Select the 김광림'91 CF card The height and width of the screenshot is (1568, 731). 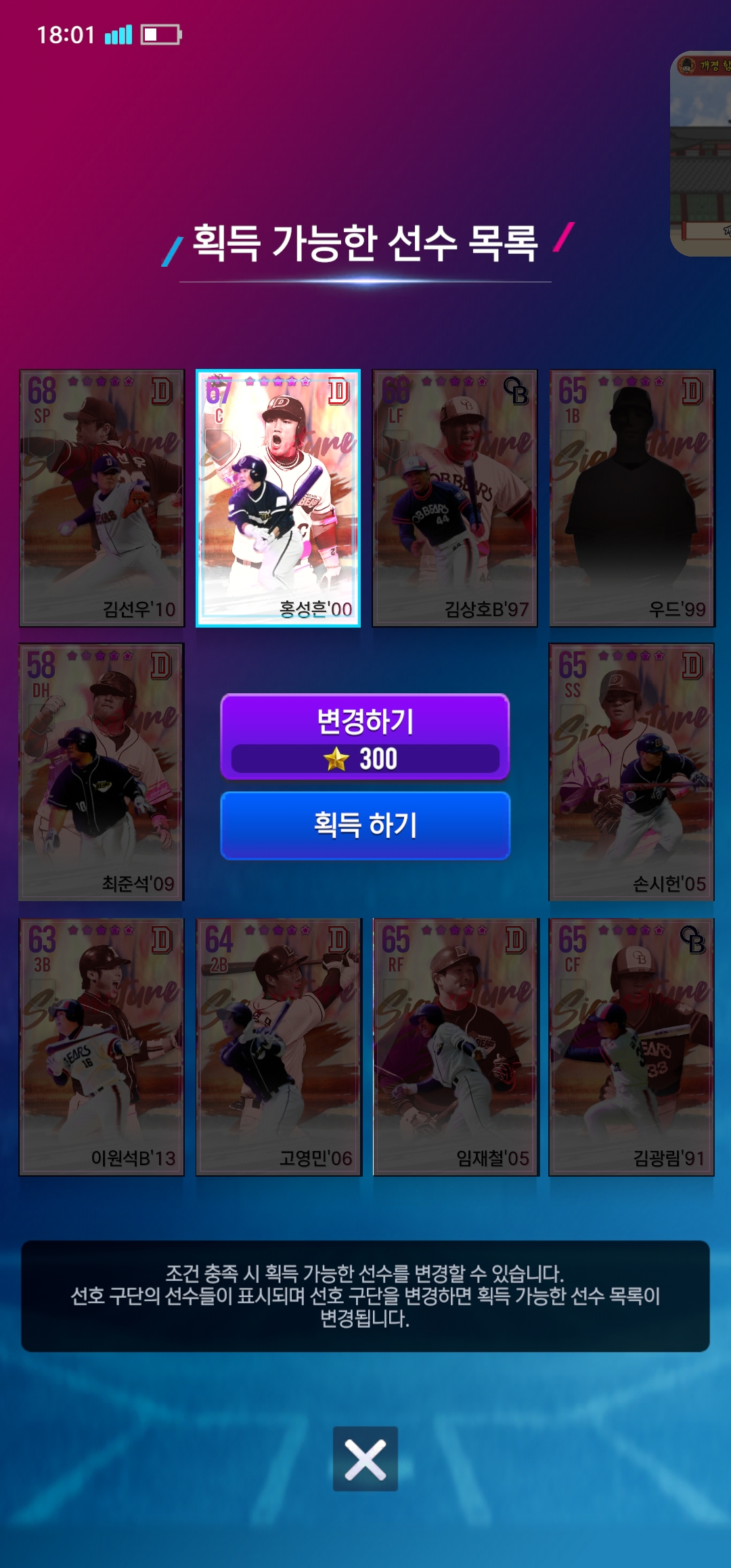tap(632, 1047)
